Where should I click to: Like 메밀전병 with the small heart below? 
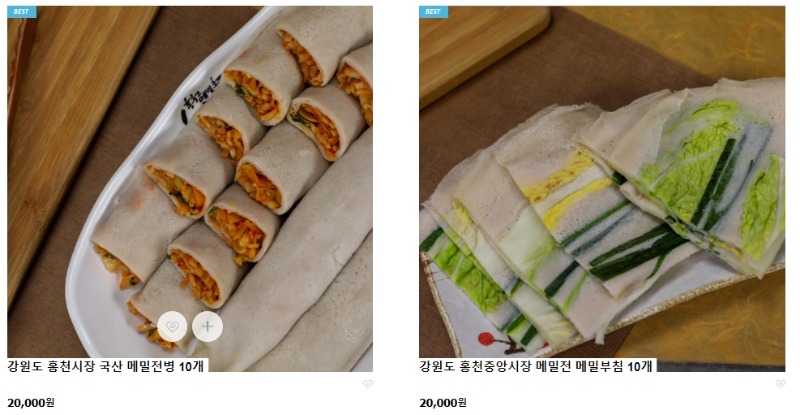coord(367,384)
